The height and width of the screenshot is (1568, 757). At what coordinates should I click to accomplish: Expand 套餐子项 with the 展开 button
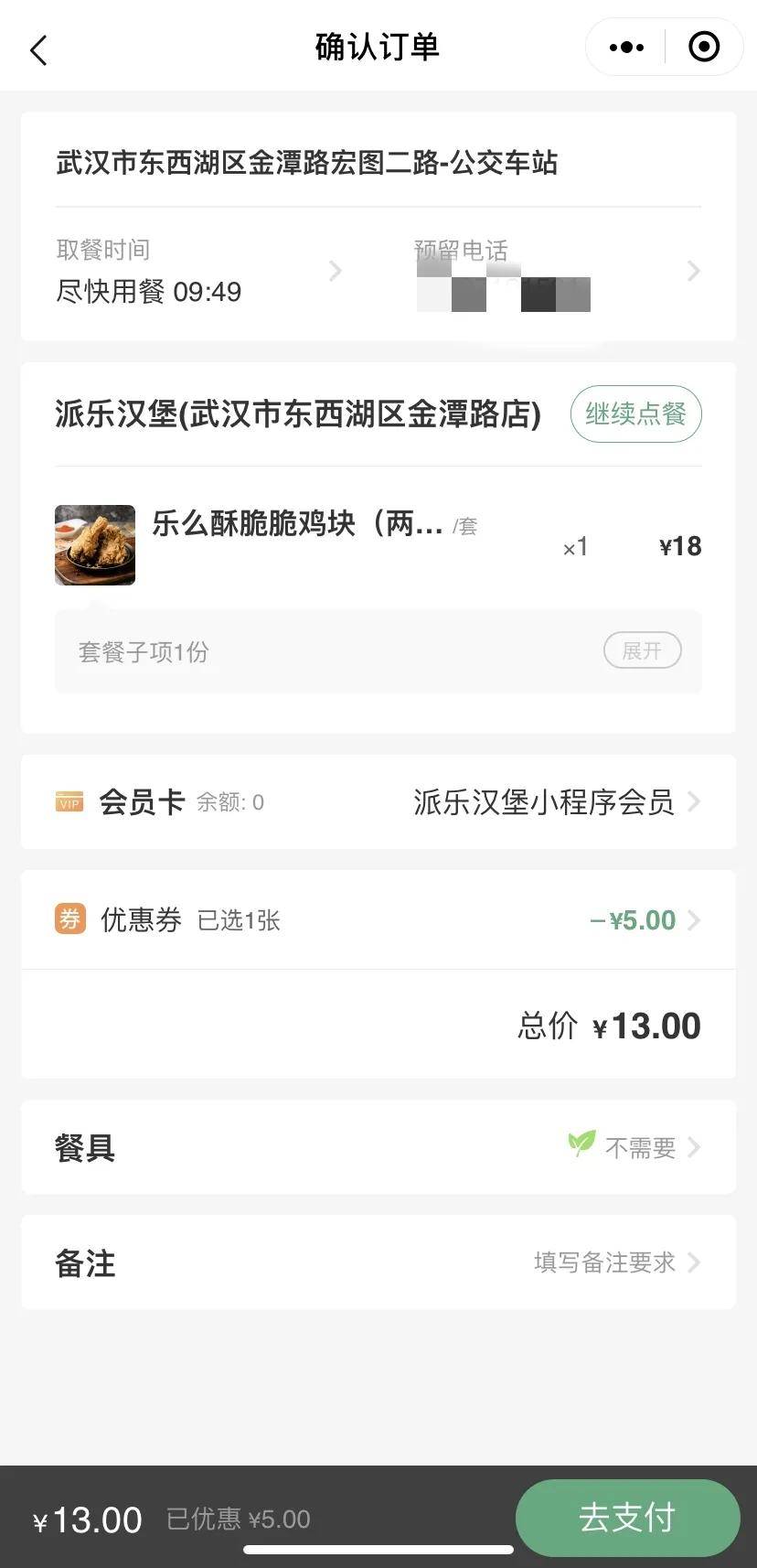(x=642, y=650)
